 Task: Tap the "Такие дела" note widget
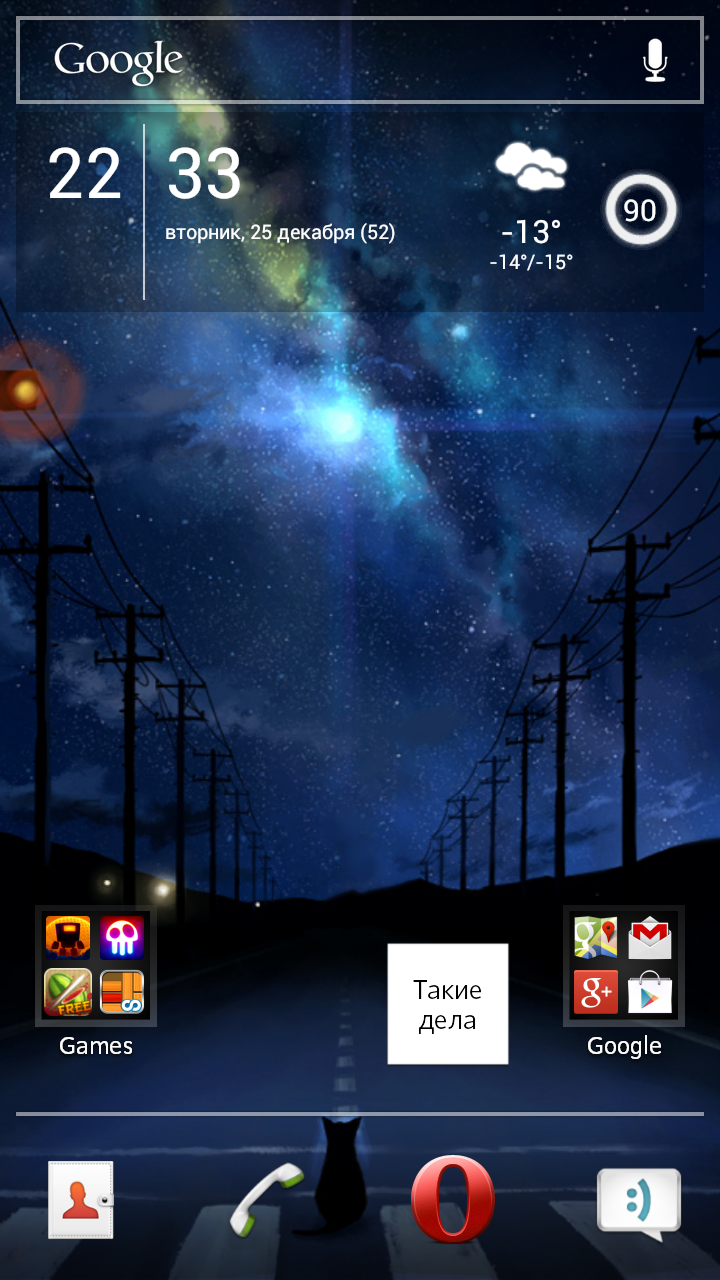point(448,1004)
